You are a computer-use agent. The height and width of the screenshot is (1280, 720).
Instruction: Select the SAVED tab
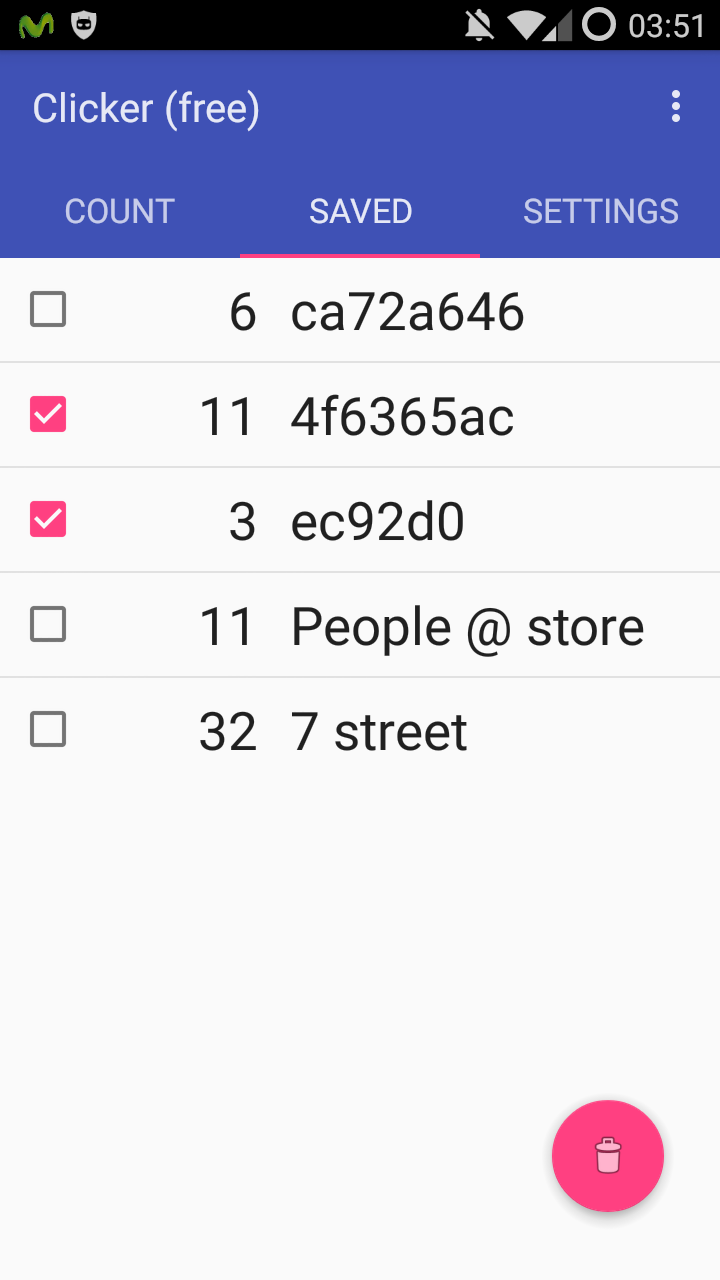pyautogui.click(x=360, y=211)
